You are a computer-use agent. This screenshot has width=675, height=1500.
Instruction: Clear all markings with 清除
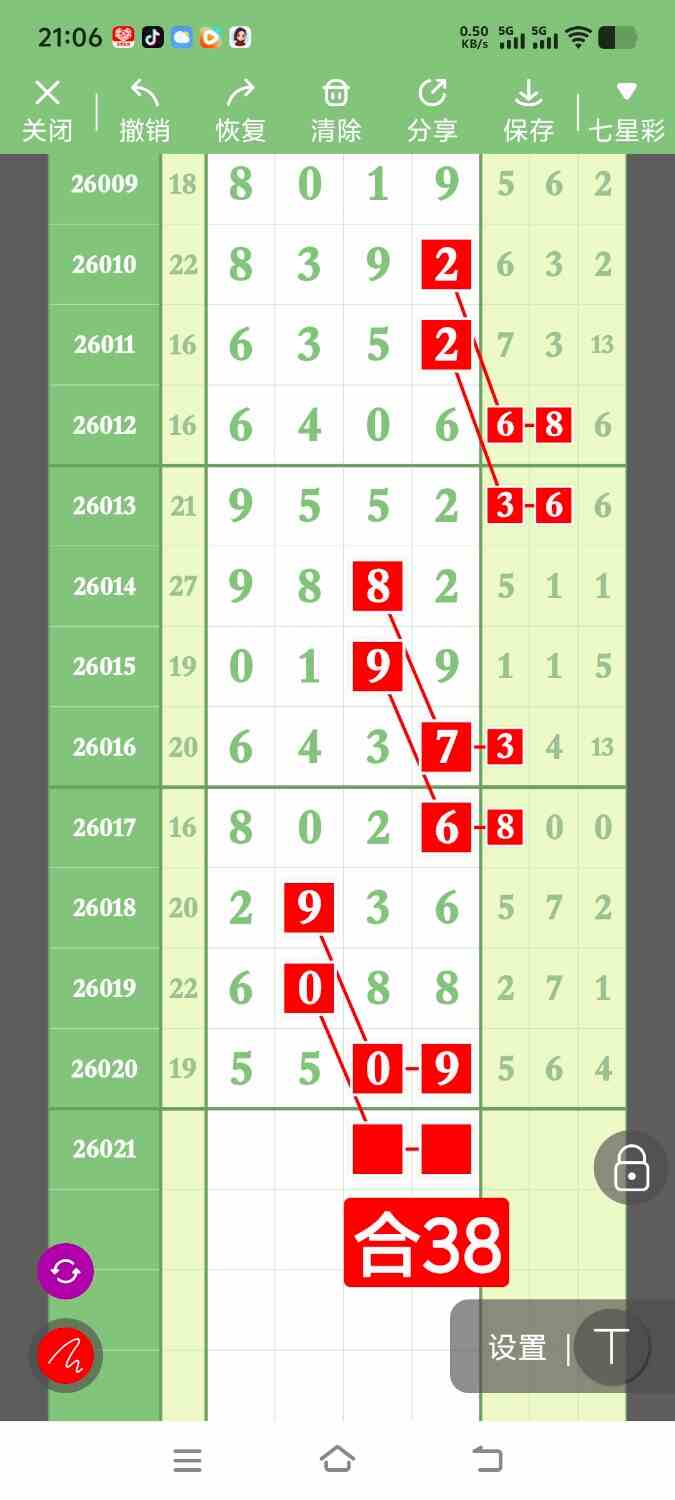pos(336,112)
